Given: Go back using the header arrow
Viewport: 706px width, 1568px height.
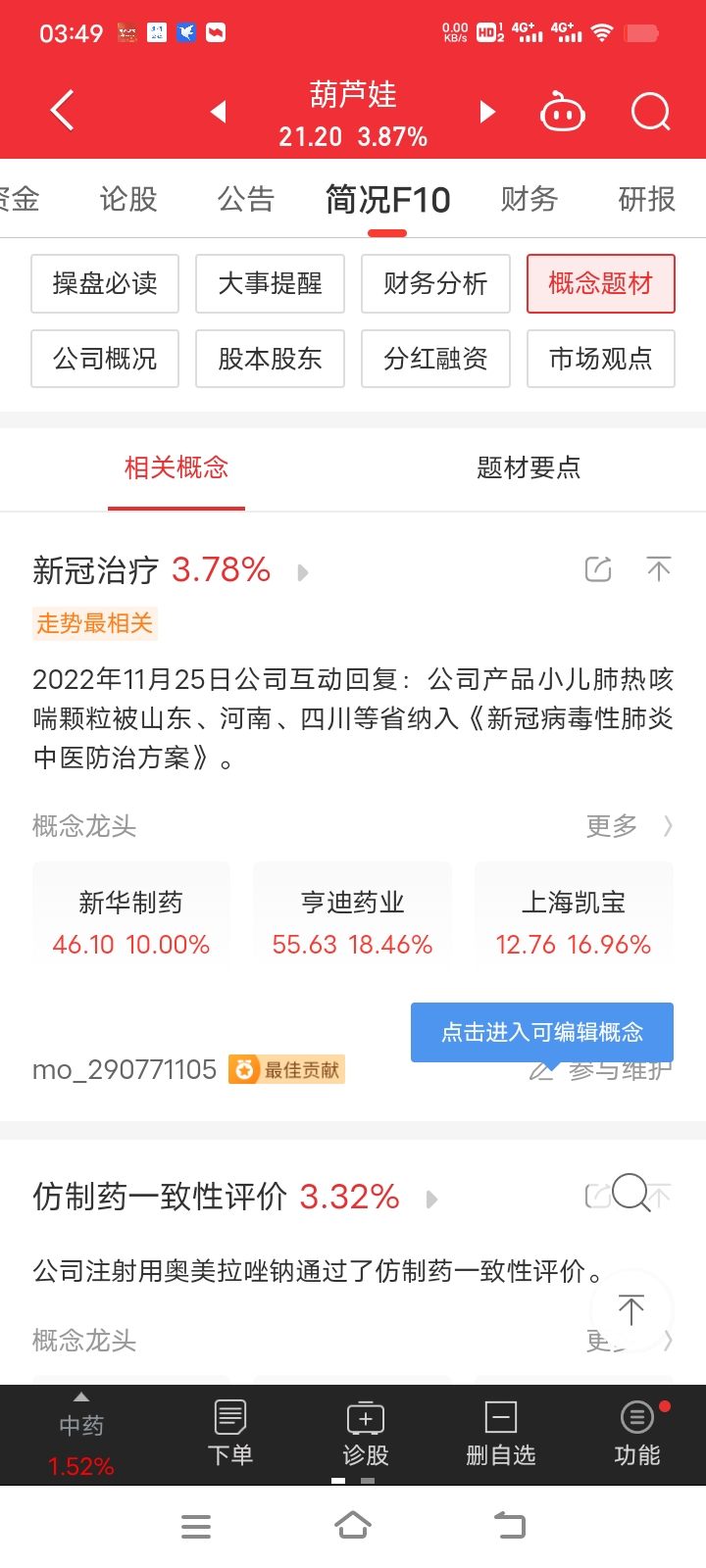Looking at the screenshot, I should pyautogui.click(x=63, y=111).
